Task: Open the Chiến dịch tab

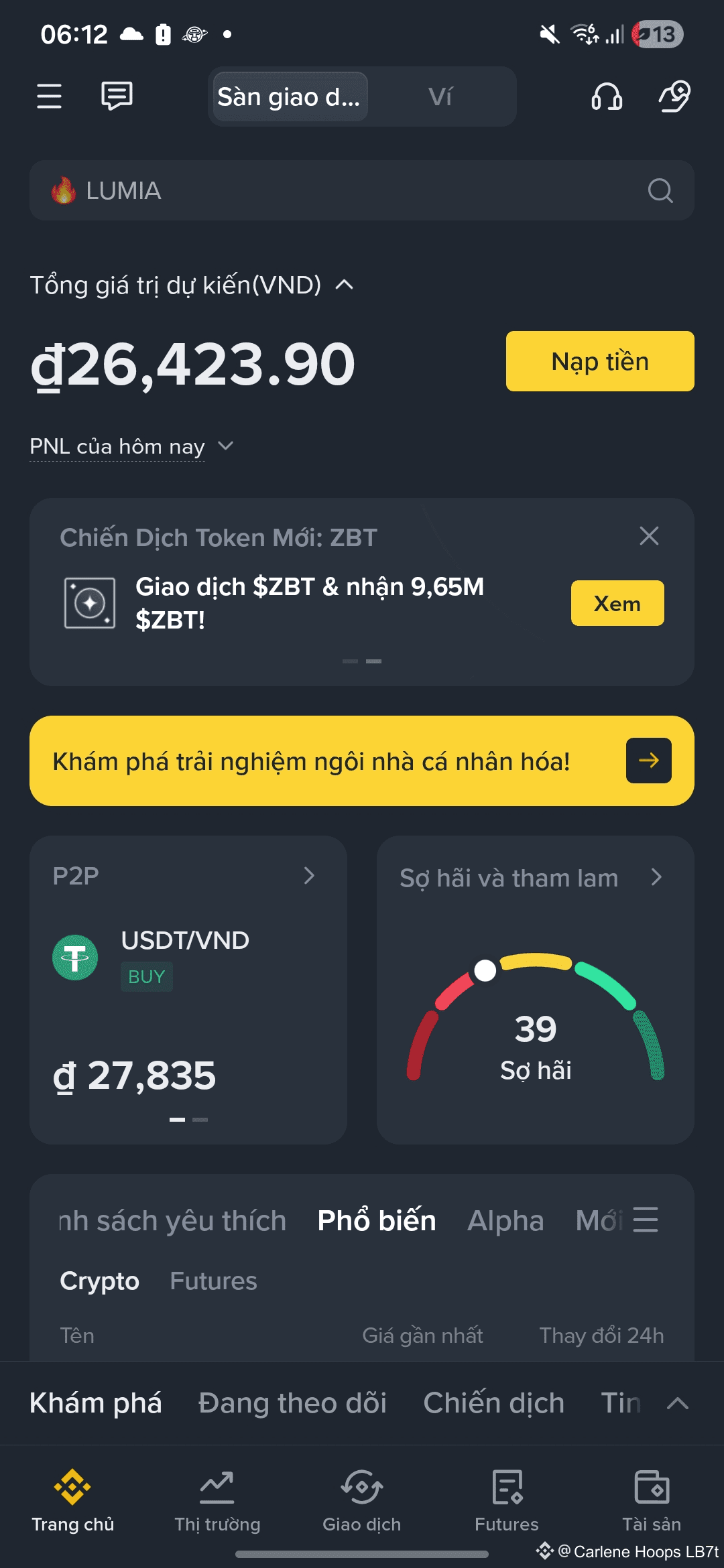Action: click(493, 1403)
